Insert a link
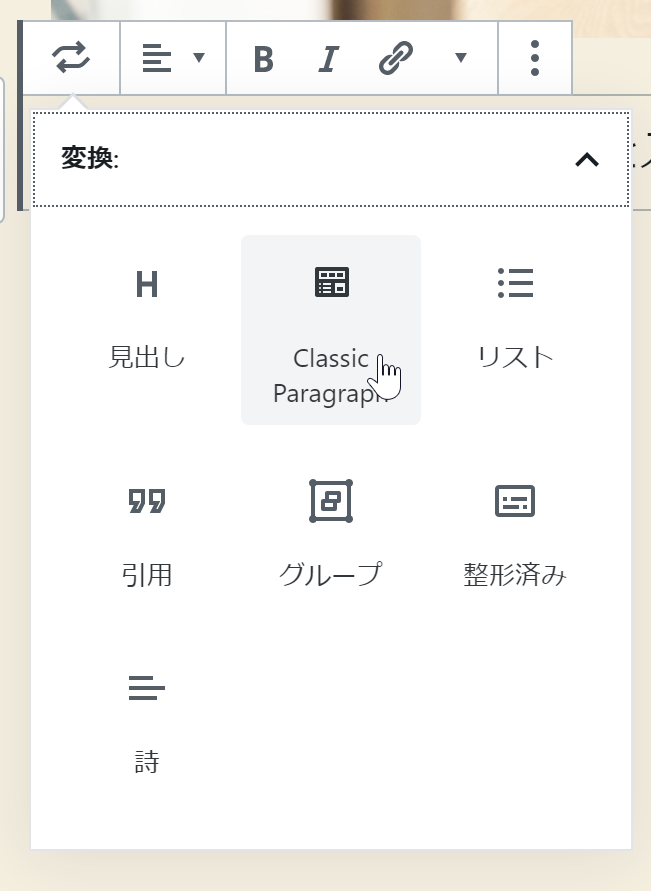Viewport: 651px width, 891px height. (x=396, y=59)
